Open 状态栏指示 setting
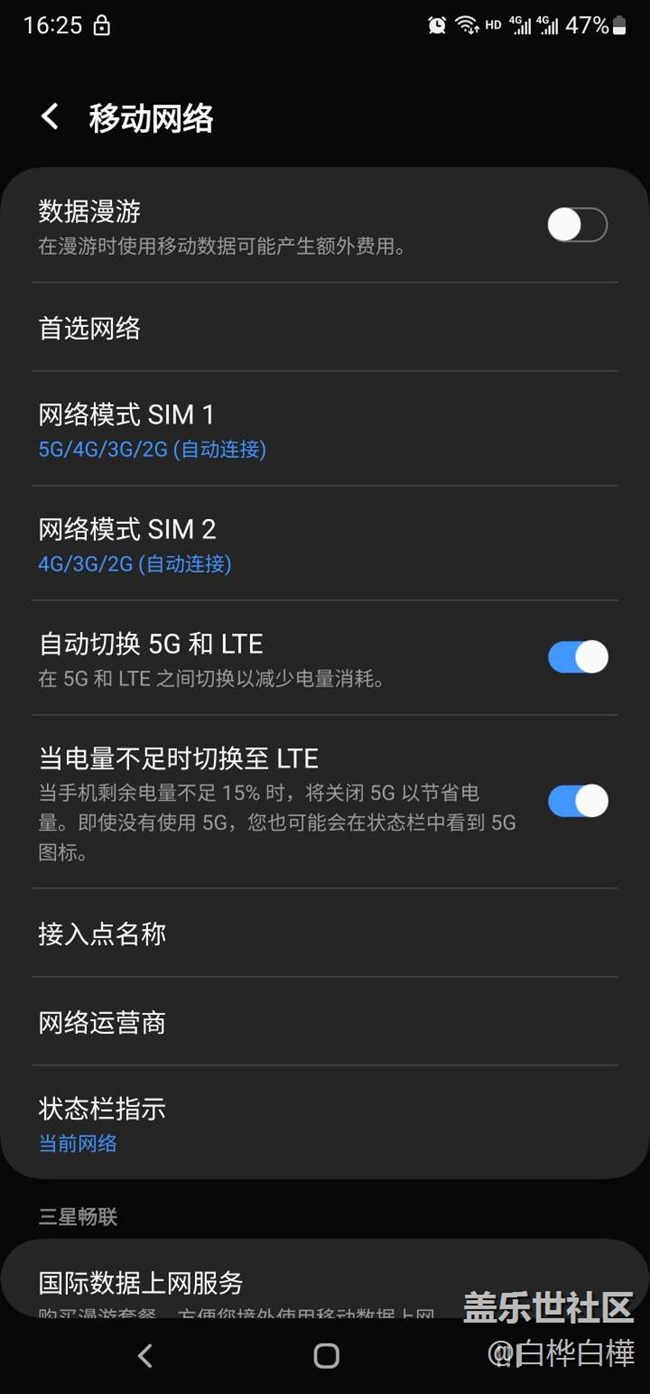Screen dimensions: 650x1394 coord(325,1123)
